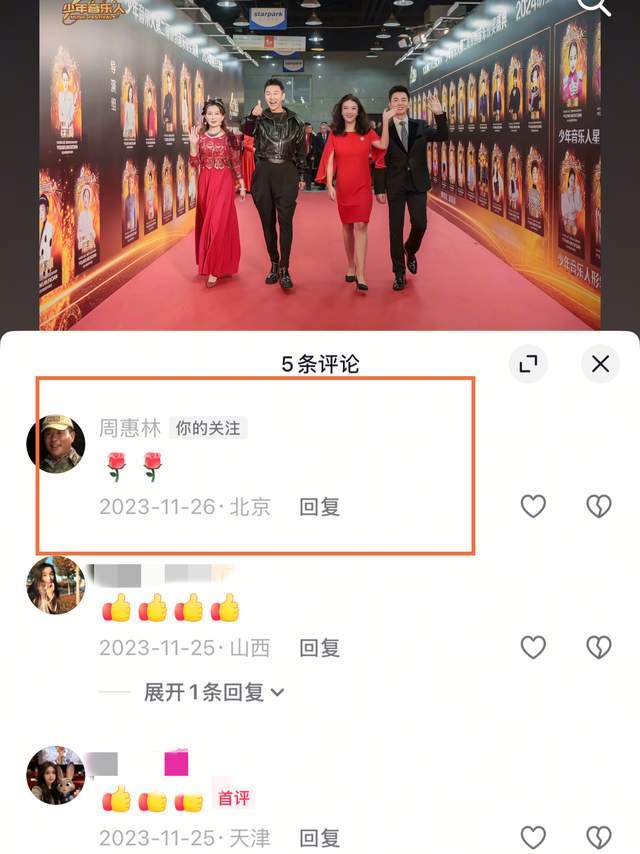Image resolution: width=640 pixels, height=854 pixels.
Task: Dislike 周惠林's rose comment
Action: click(598, 507)
